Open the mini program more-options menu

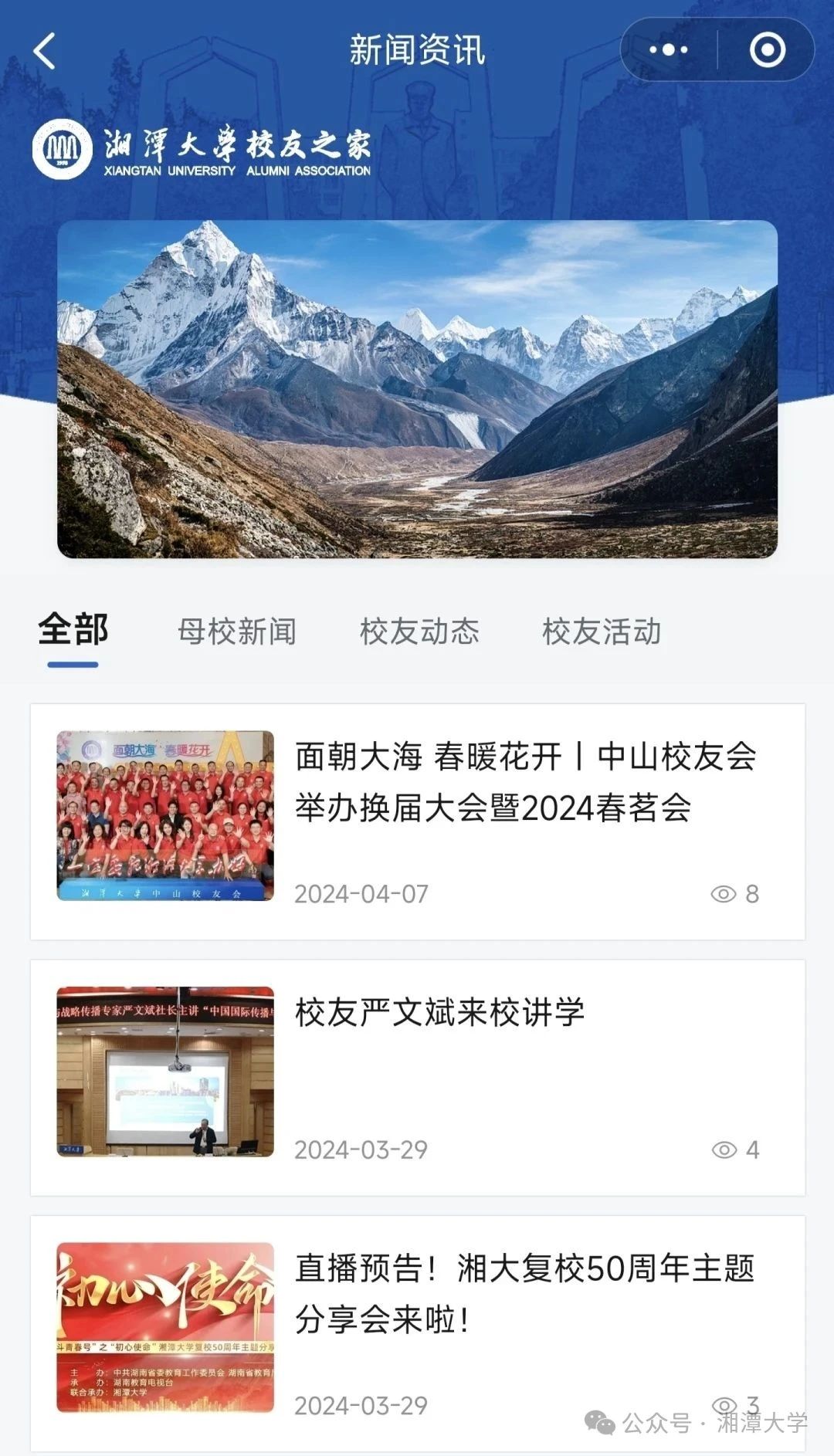click(669, 50)
